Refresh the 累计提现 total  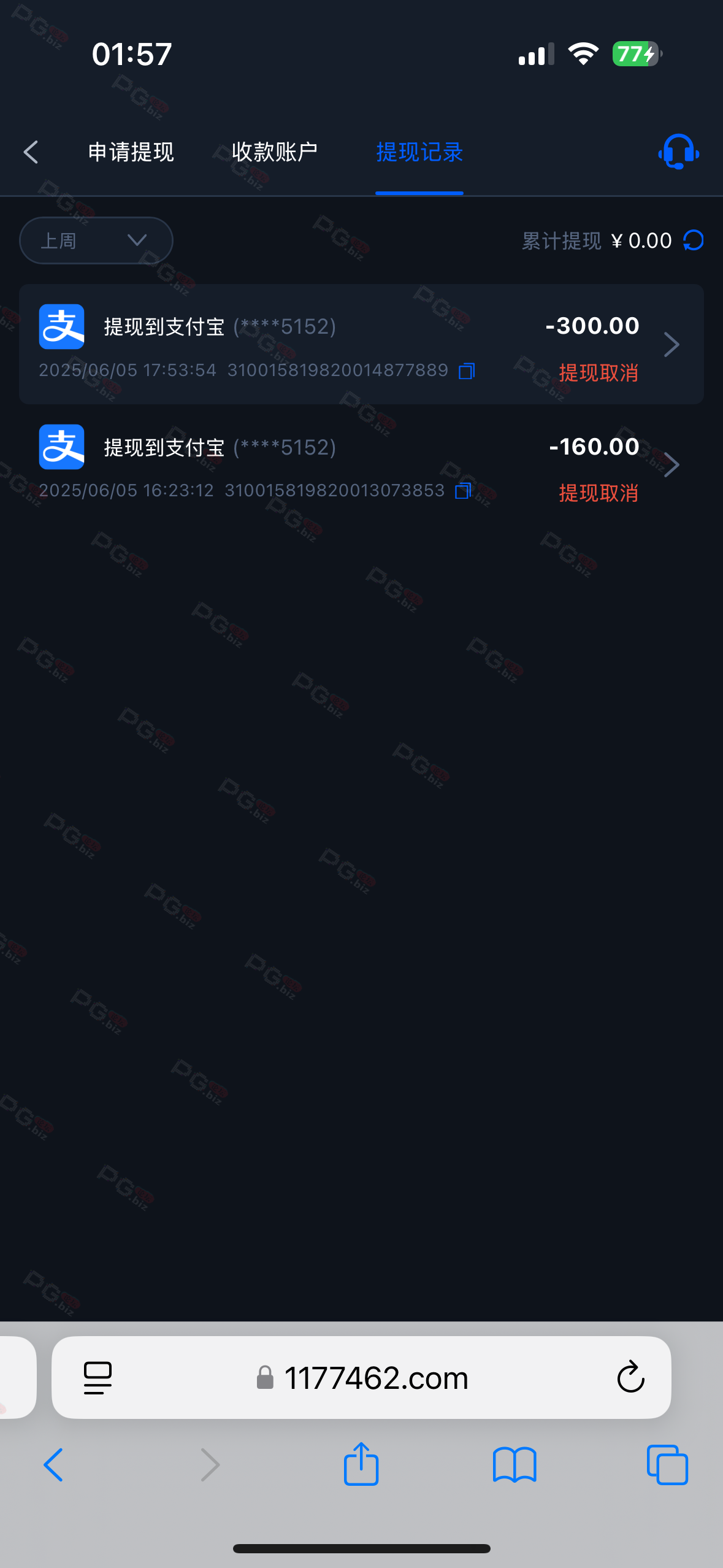(x=694, y=240)
